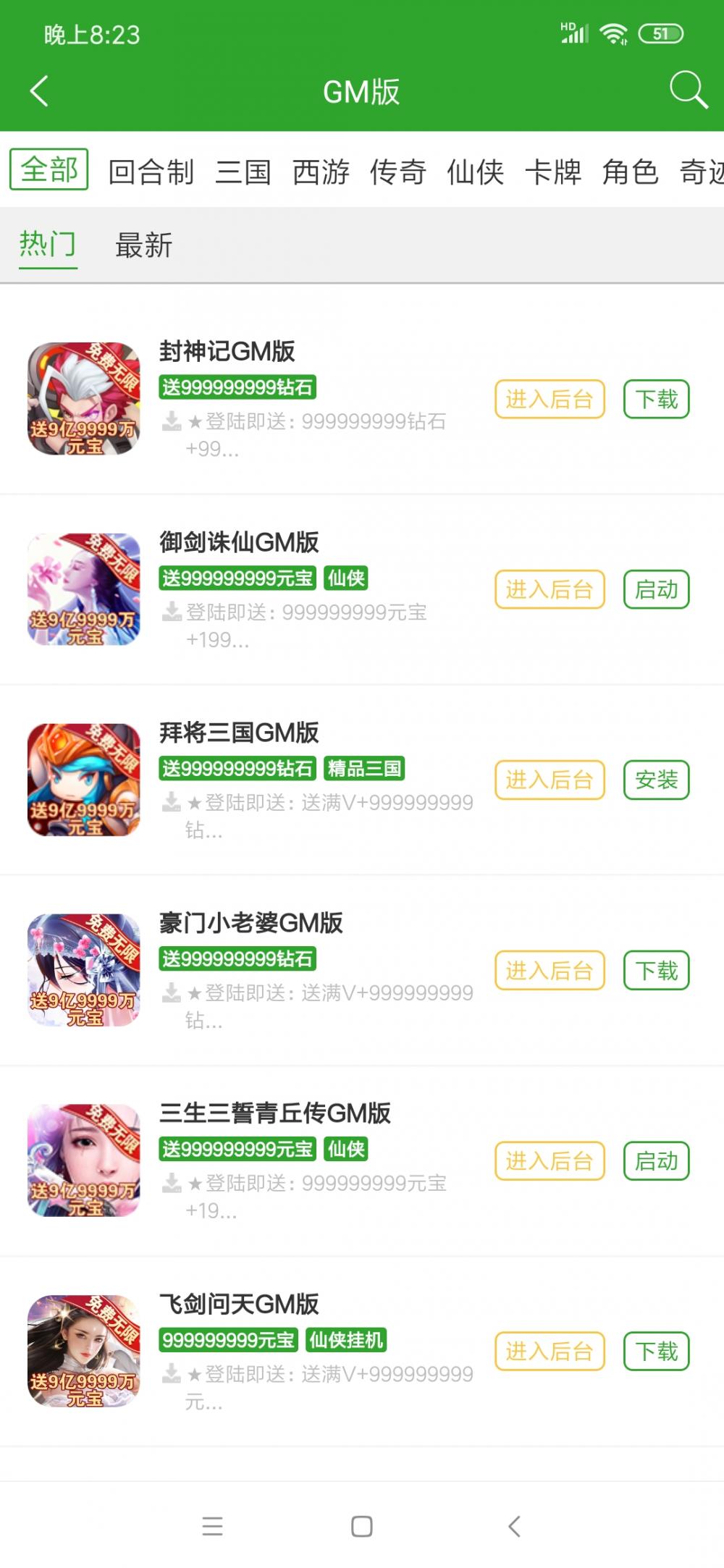Go back using the top-left arrow
This screenshot has width=724, height=1568.
(x=39, y=91)
